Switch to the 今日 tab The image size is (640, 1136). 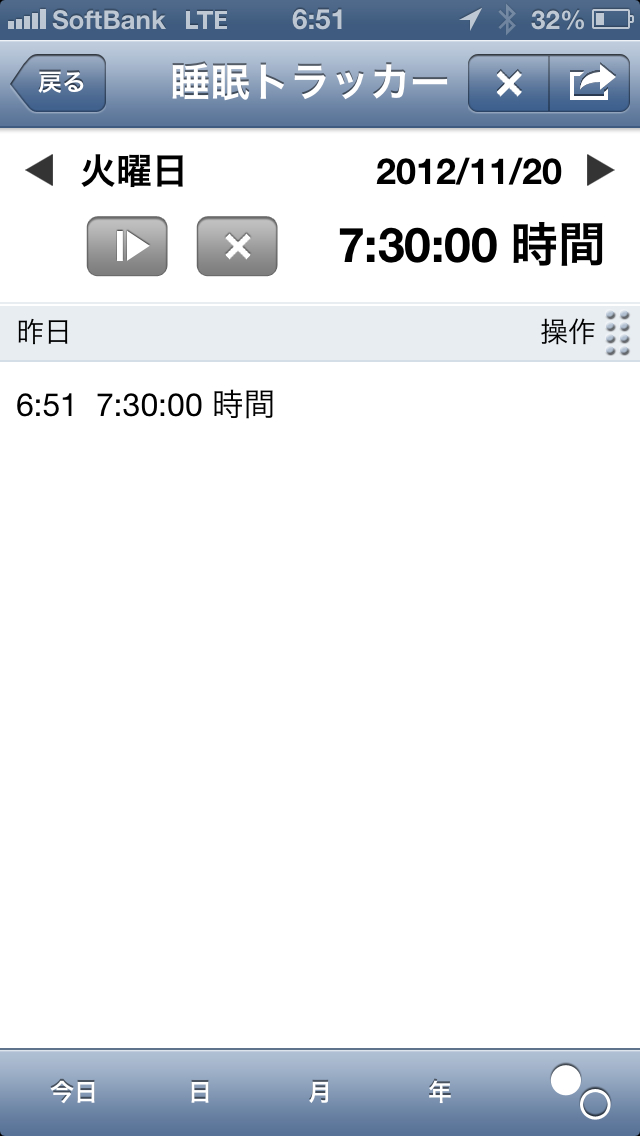(74, 1092)
